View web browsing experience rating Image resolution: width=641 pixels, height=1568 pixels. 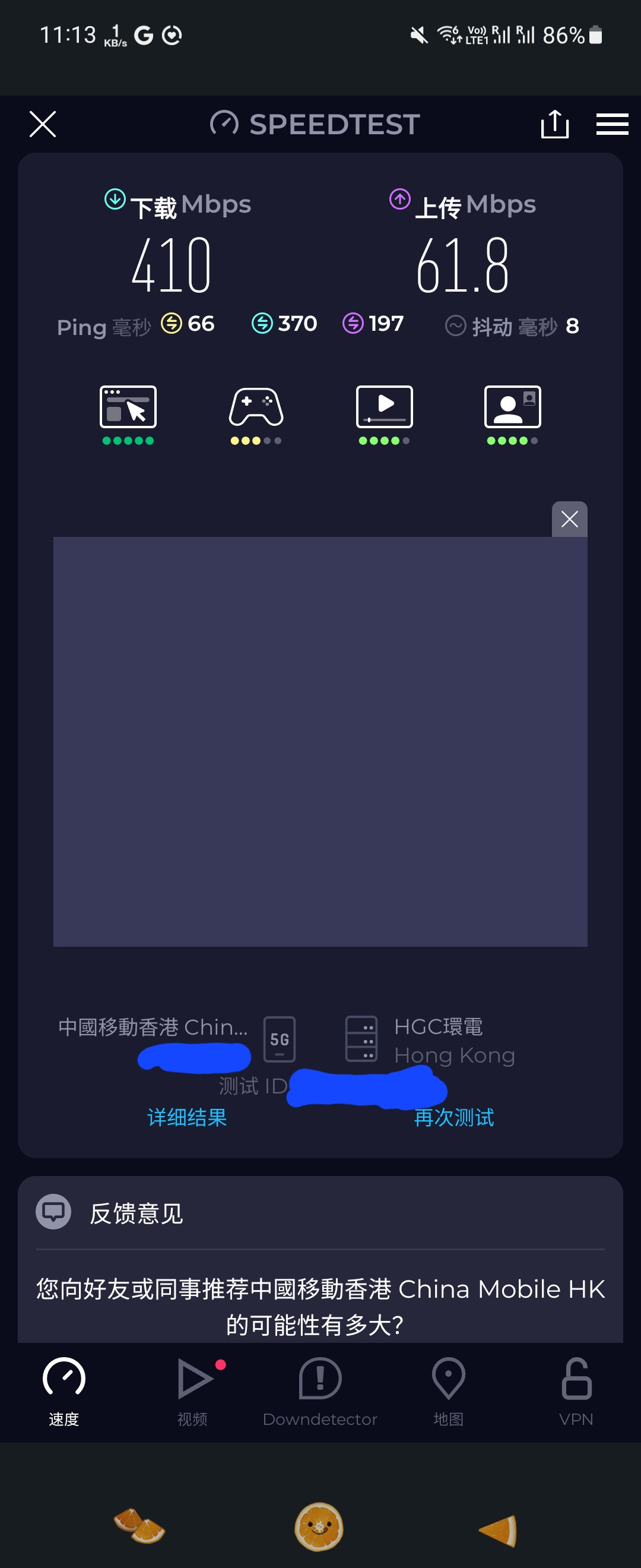(128, 413)
